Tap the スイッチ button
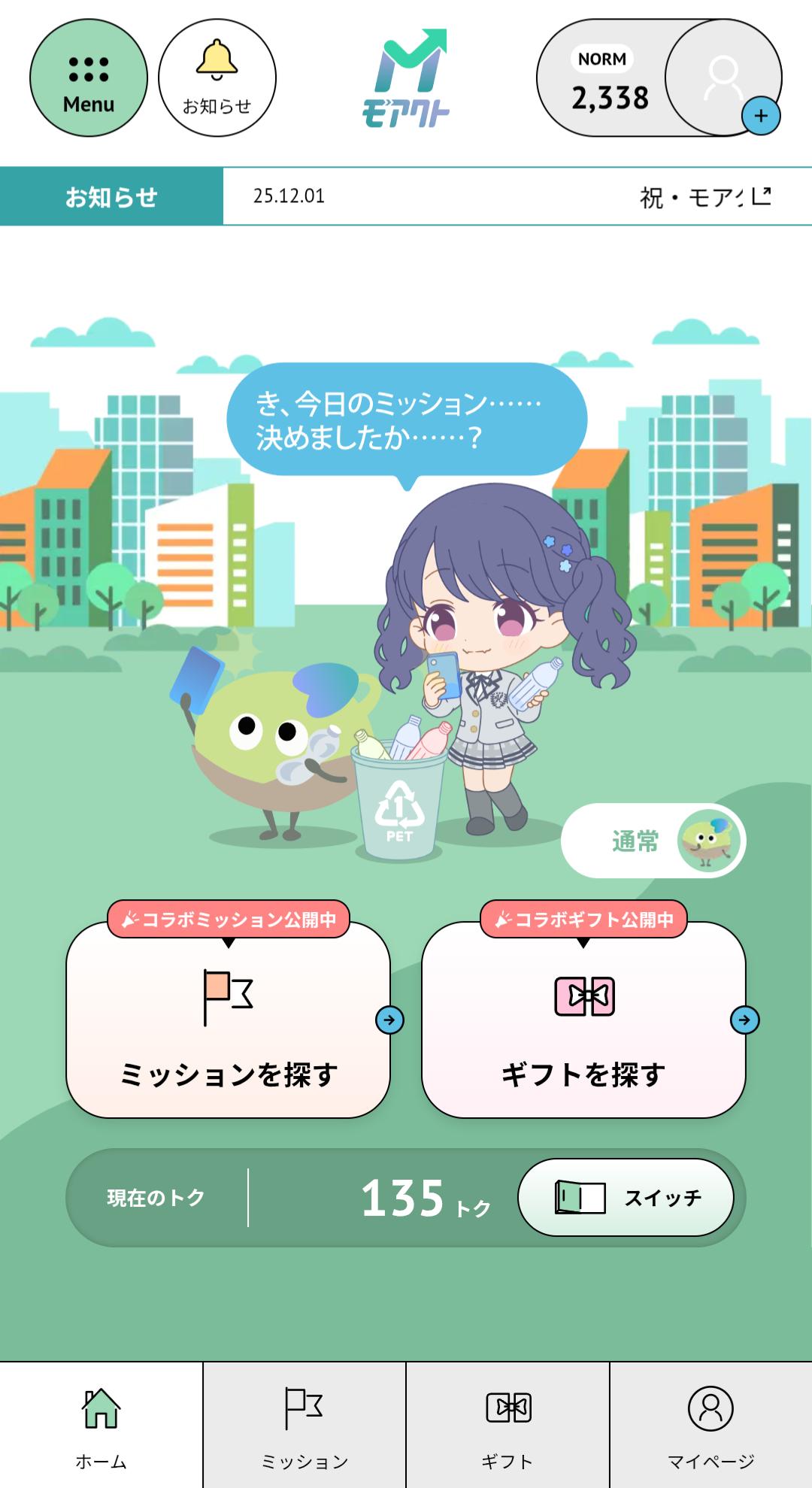812x1488 pixels. [626, 1198]
